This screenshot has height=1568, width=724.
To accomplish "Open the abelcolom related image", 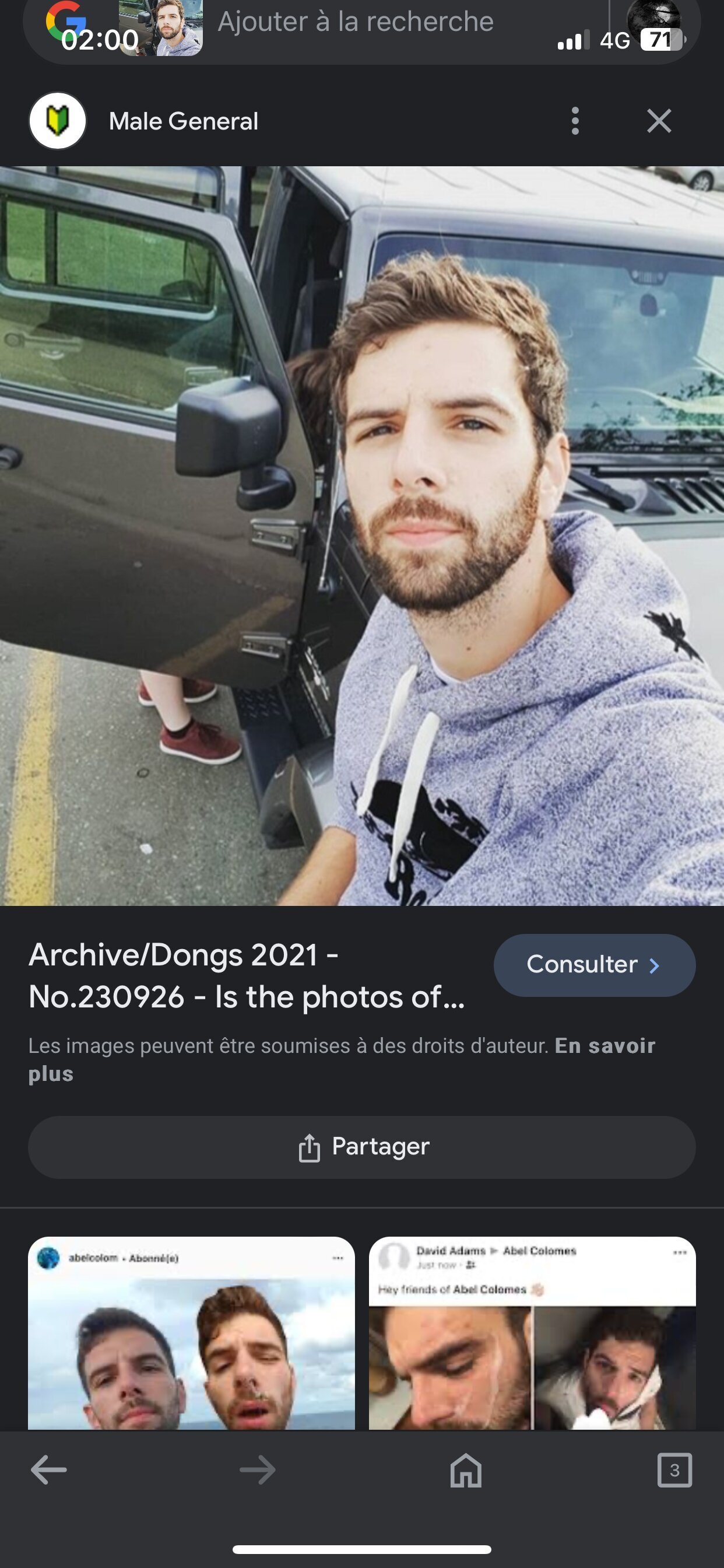I will click(191, 1332).
